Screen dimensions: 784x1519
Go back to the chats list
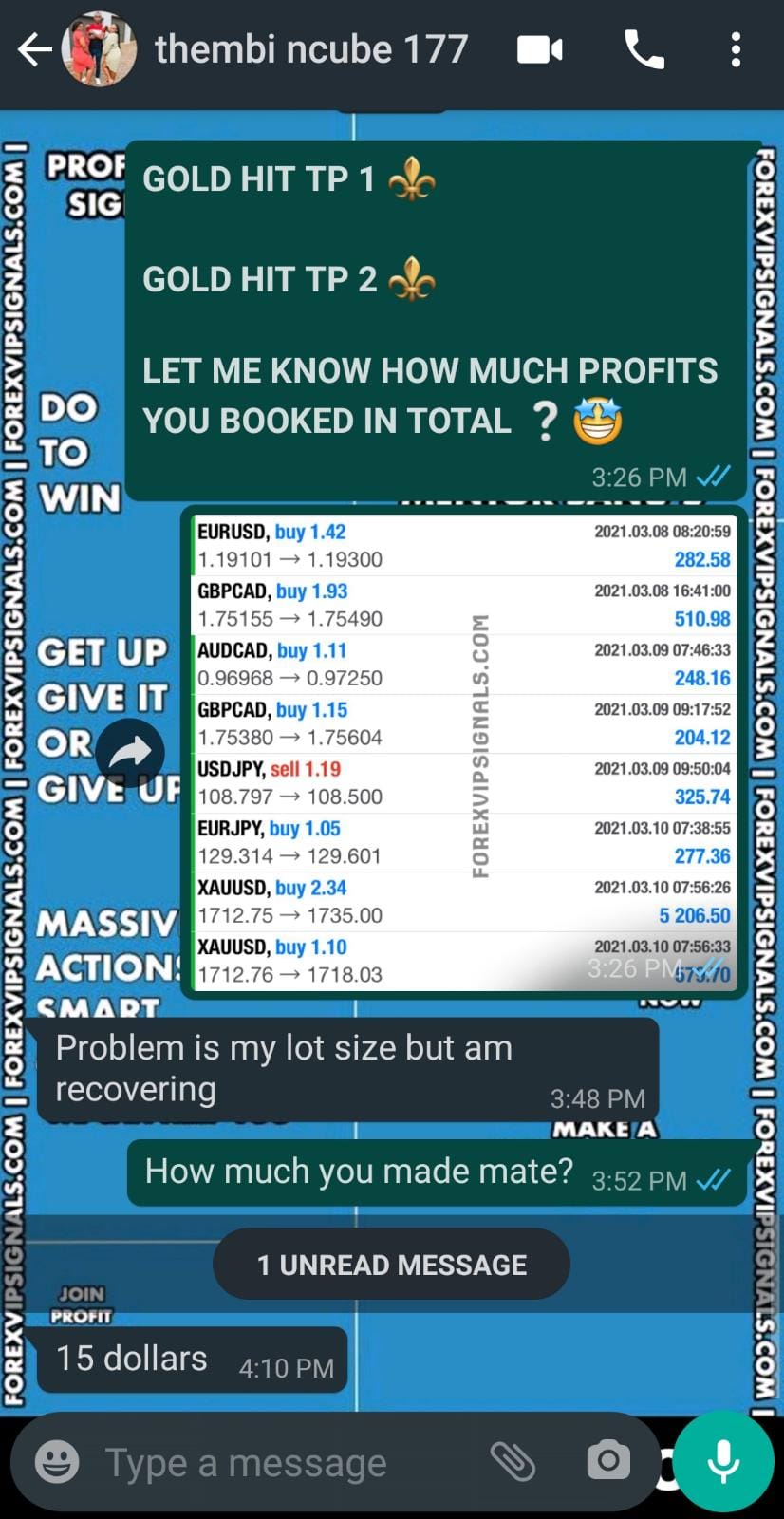(x=34, y=49)
